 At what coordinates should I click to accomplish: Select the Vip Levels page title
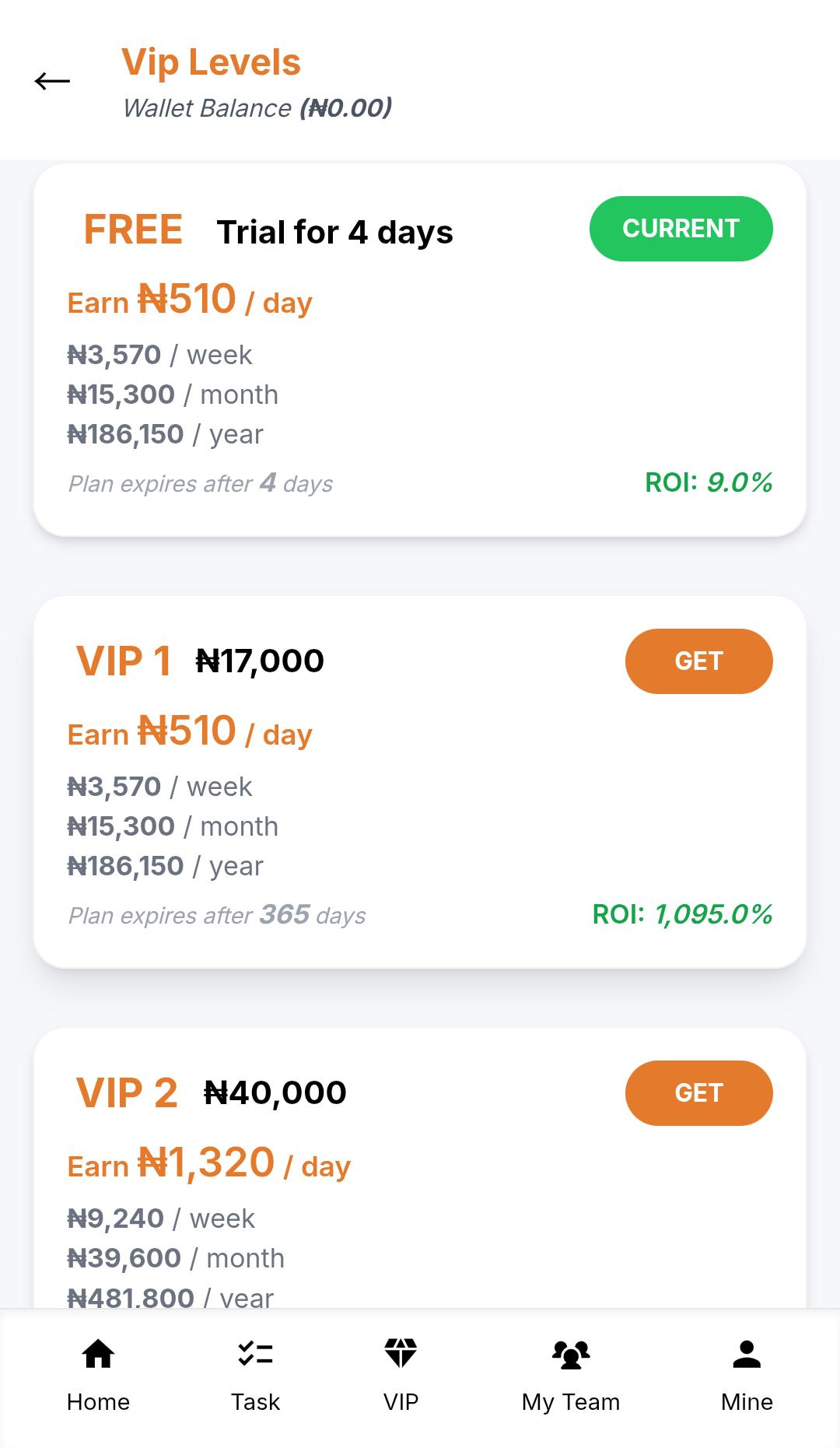211,62
